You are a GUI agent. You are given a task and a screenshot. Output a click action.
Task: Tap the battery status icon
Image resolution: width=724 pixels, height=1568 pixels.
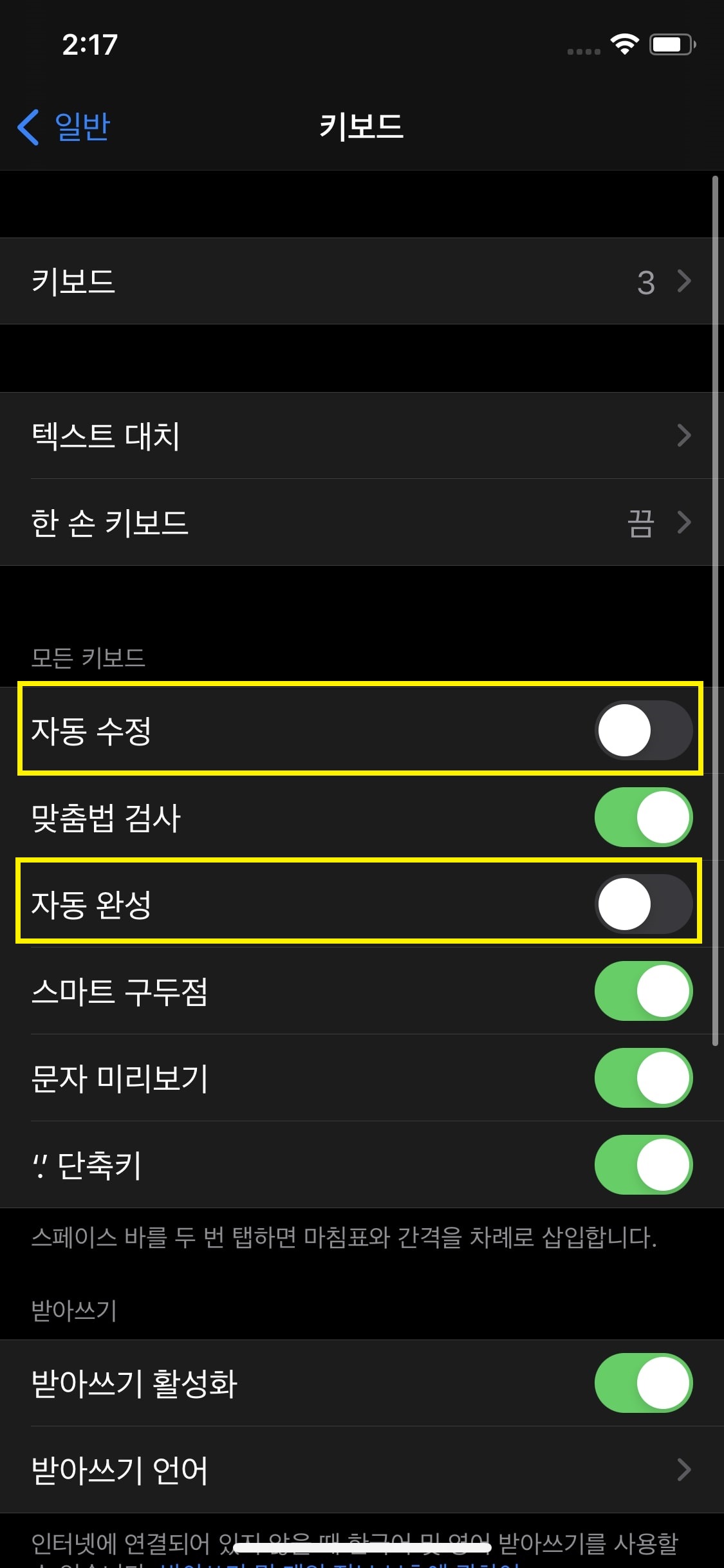pos(669,43)
